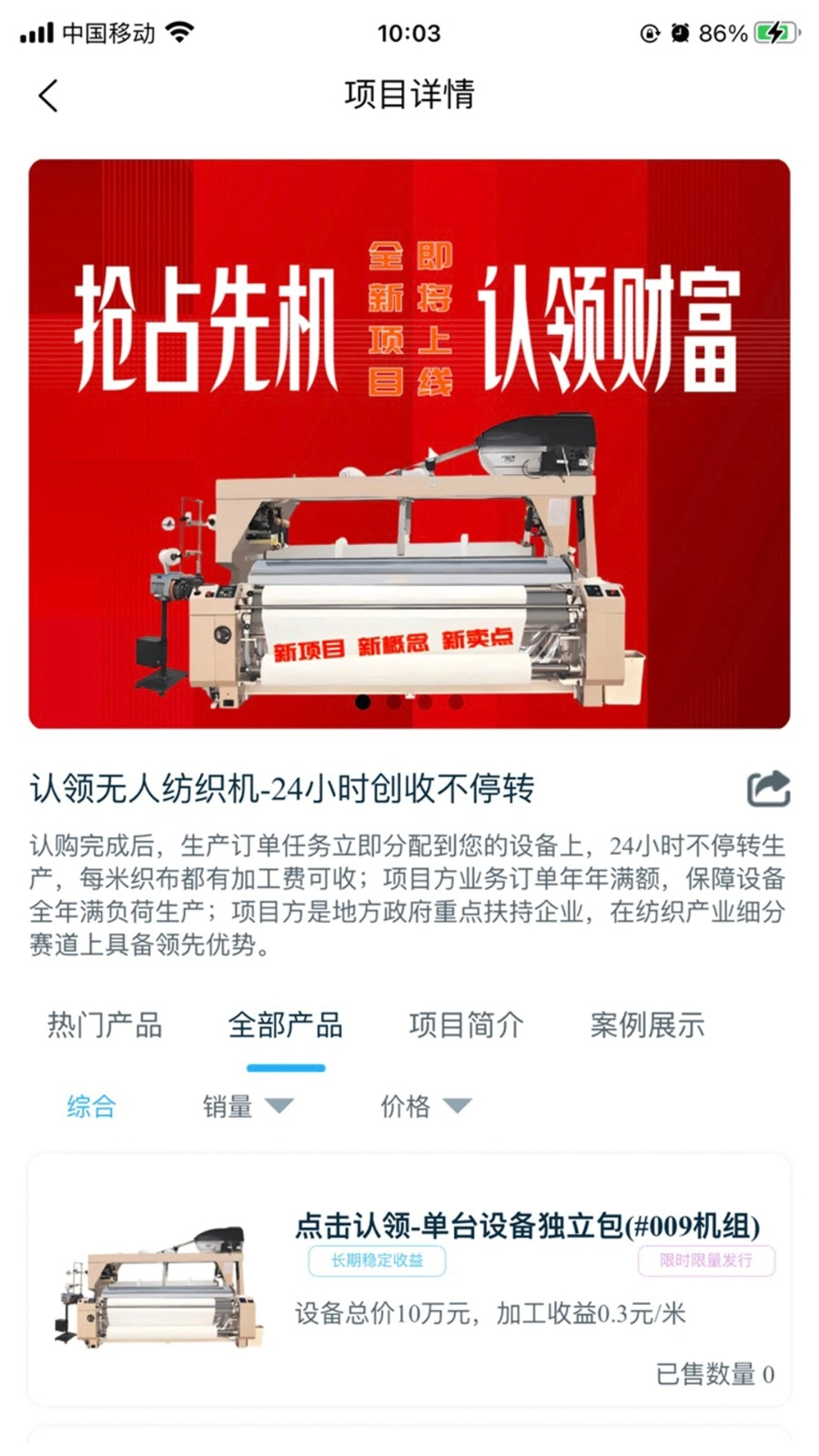Go back from the 项目详情 page
Image resolution: width=819 pixels, height=1456 pixels.
pos(48,95)
